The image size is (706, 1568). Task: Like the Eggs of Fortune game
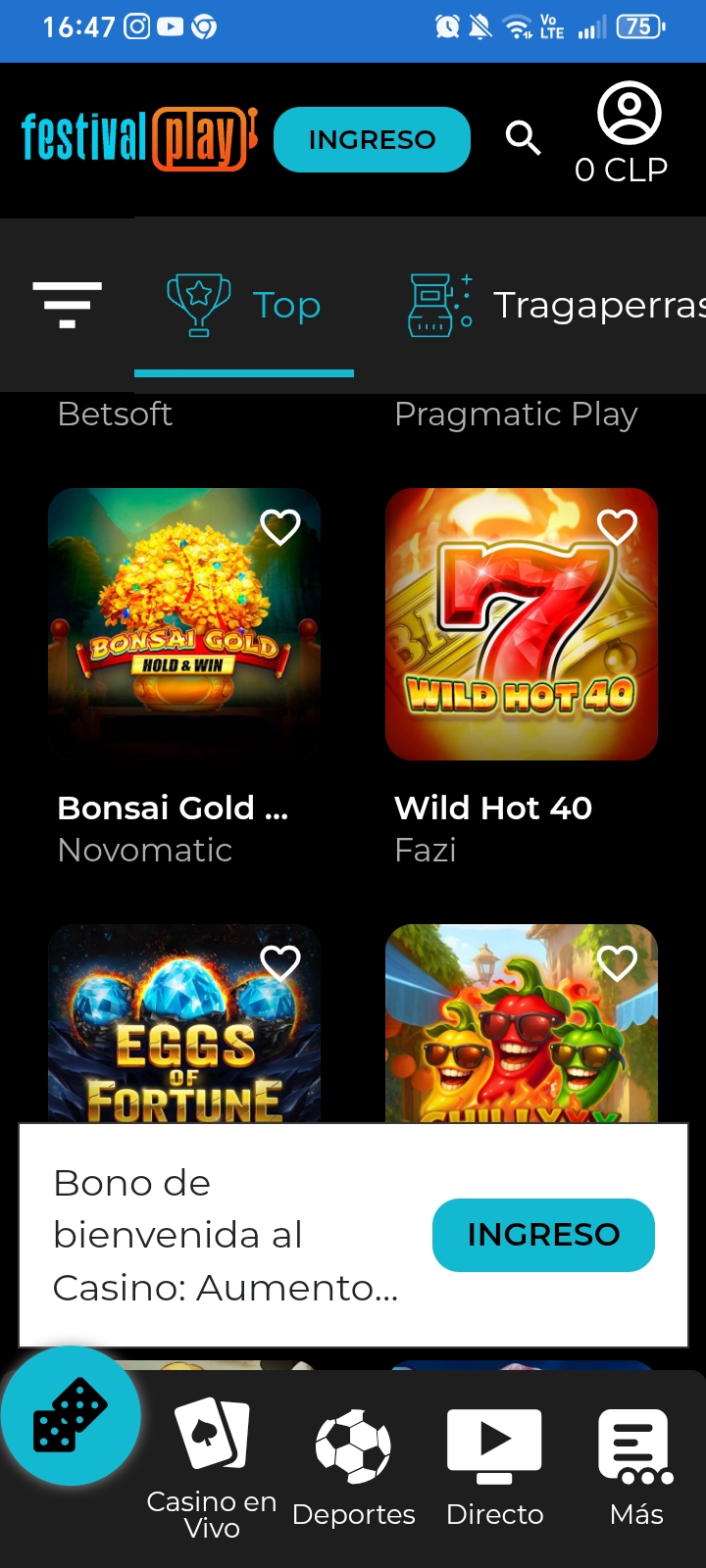tap(280, 963)
